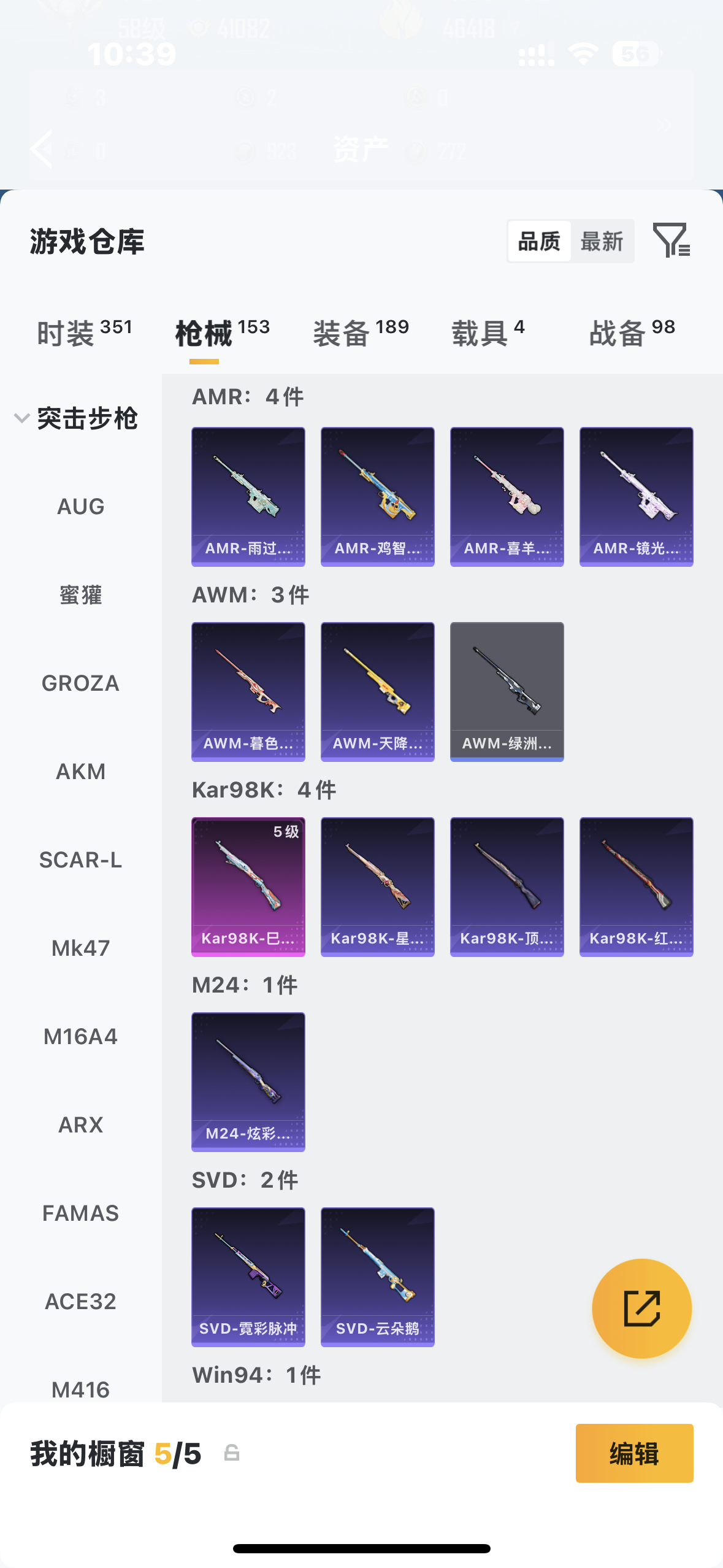Sort the warehouse by 品质
This screenshot has height=1568, width=723.
539,242
